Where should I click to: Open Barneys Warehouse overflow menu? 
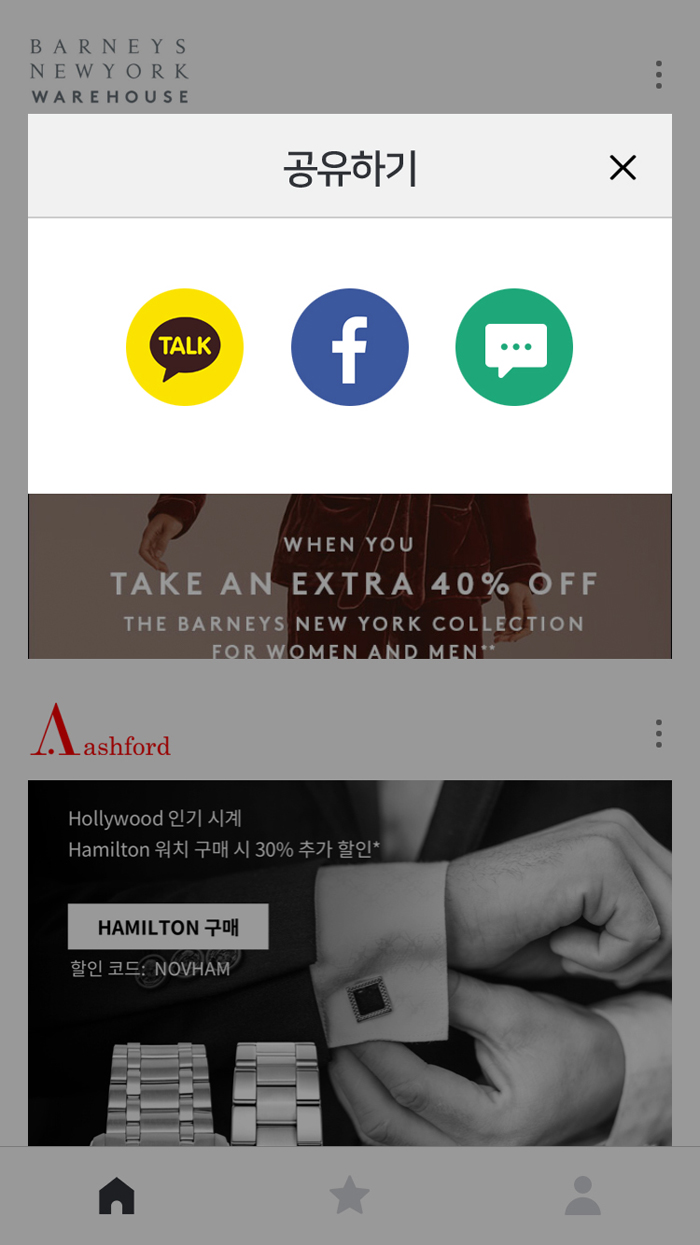tap(658, 74)
